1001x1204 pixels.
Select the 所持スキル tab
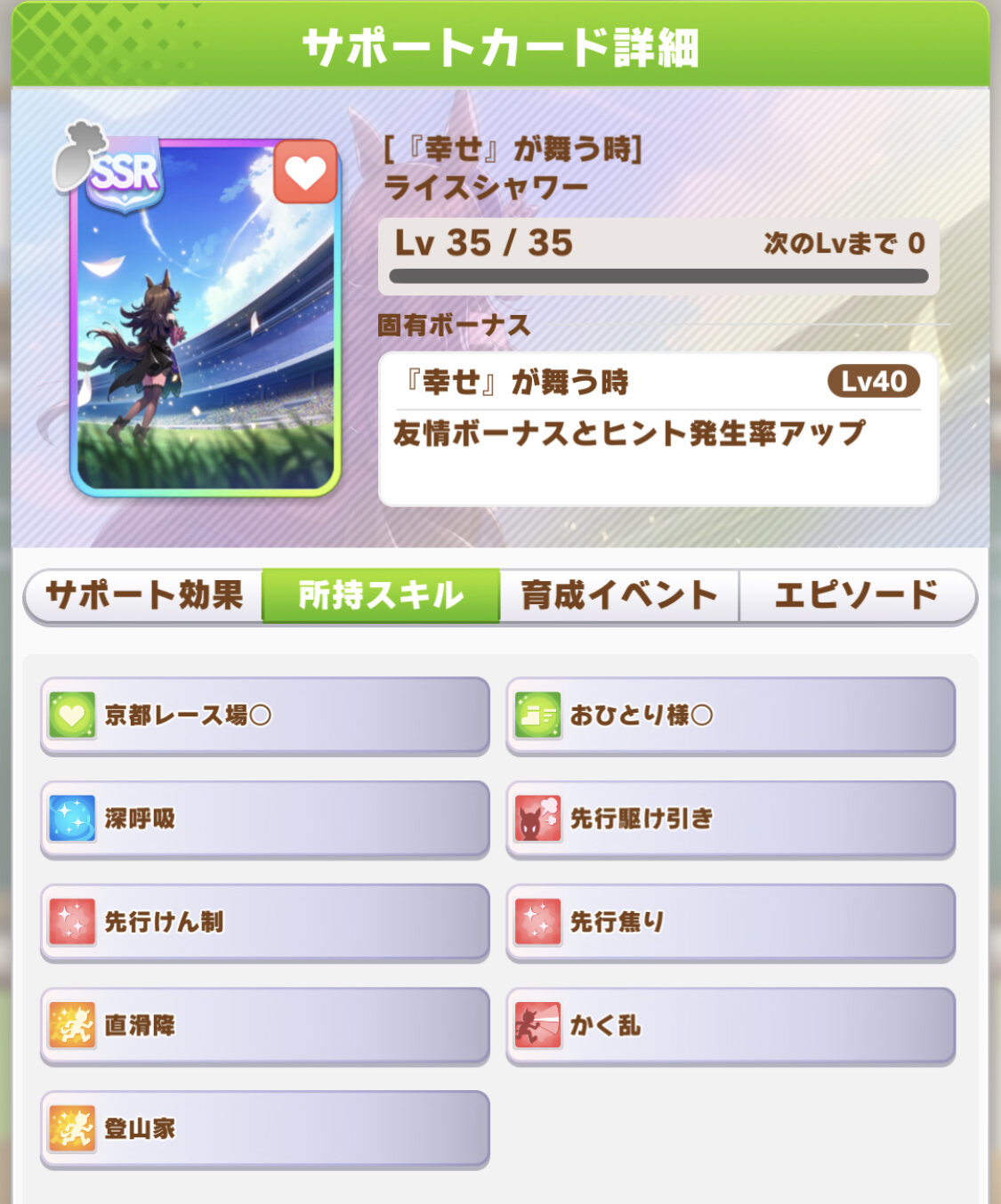tap(381, 595)
